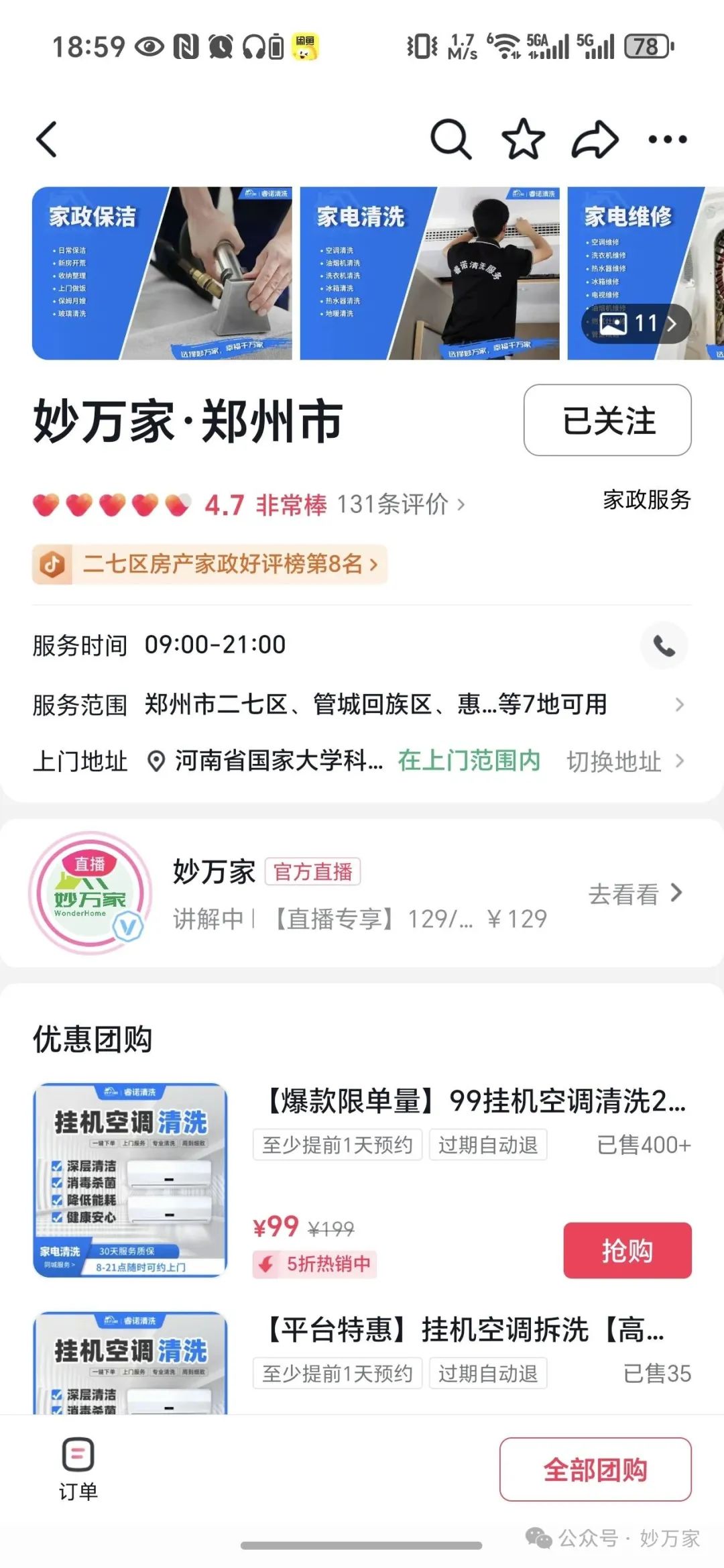Viewport: 724px width, 1568px height.
Task: Call the merchant with the phone icon
Action: [664, 646]
